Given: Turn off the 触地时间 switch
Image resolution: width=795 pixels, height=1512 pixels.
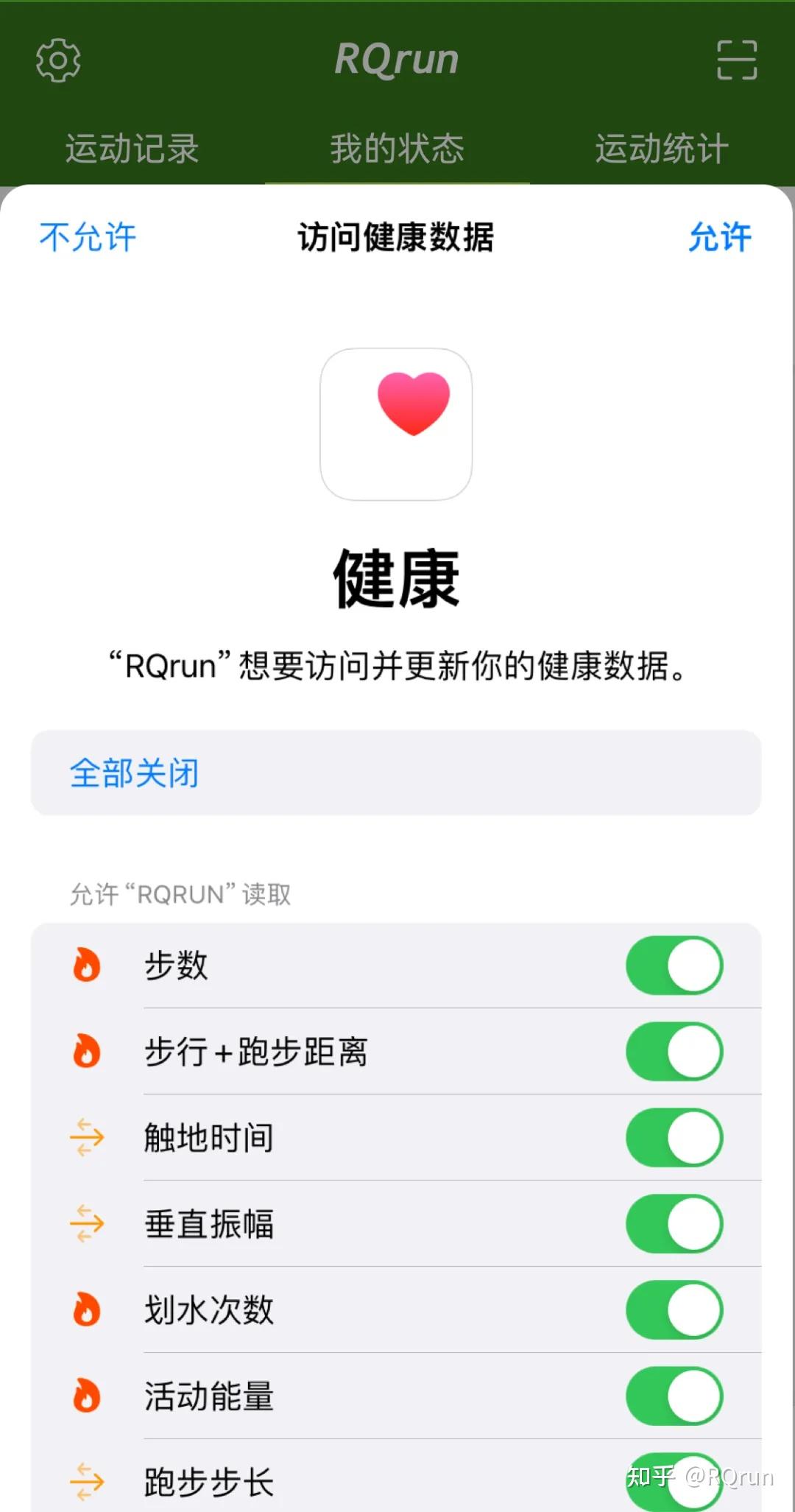Looking at the screenshot, I should click(673, 1137).
